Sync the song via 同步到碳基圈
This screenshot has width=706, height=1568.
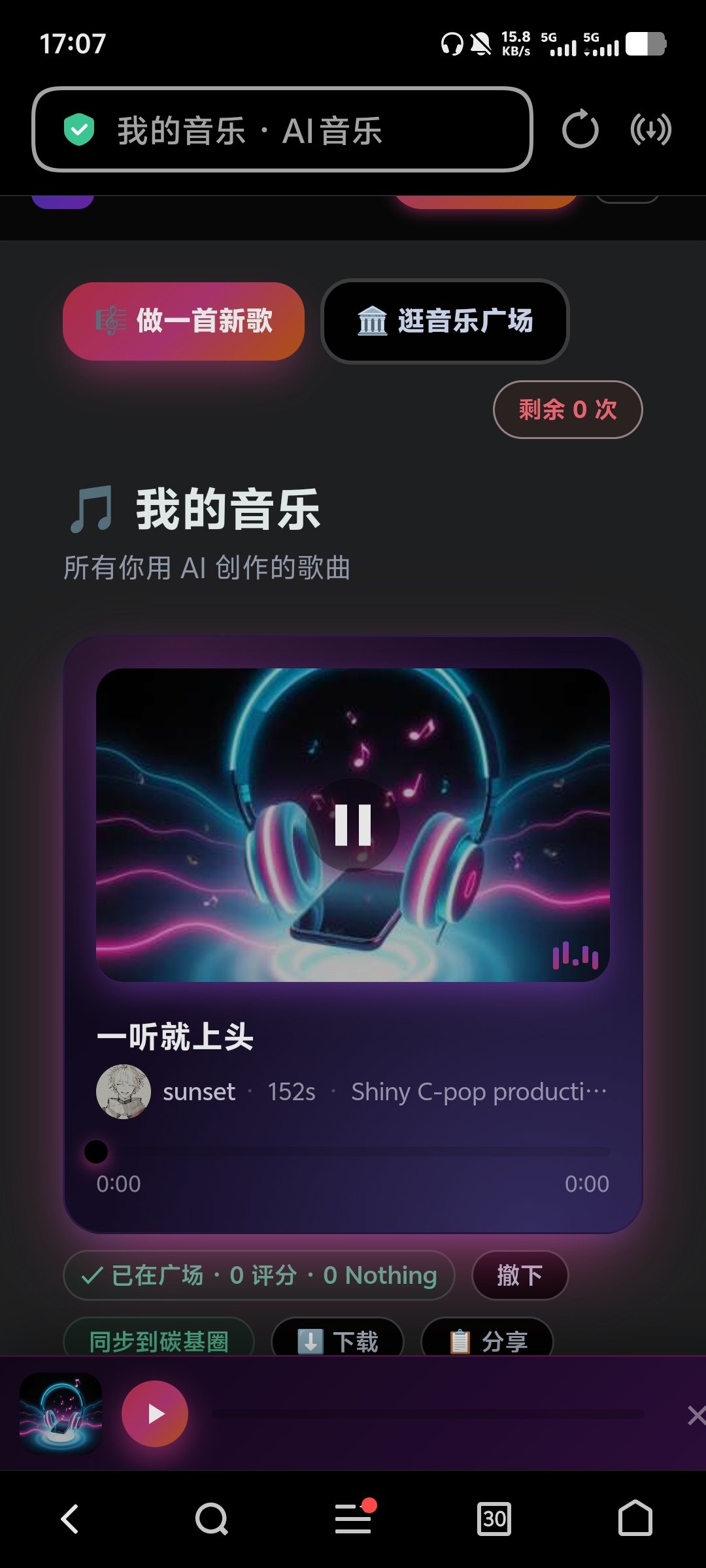[159, 1341]
